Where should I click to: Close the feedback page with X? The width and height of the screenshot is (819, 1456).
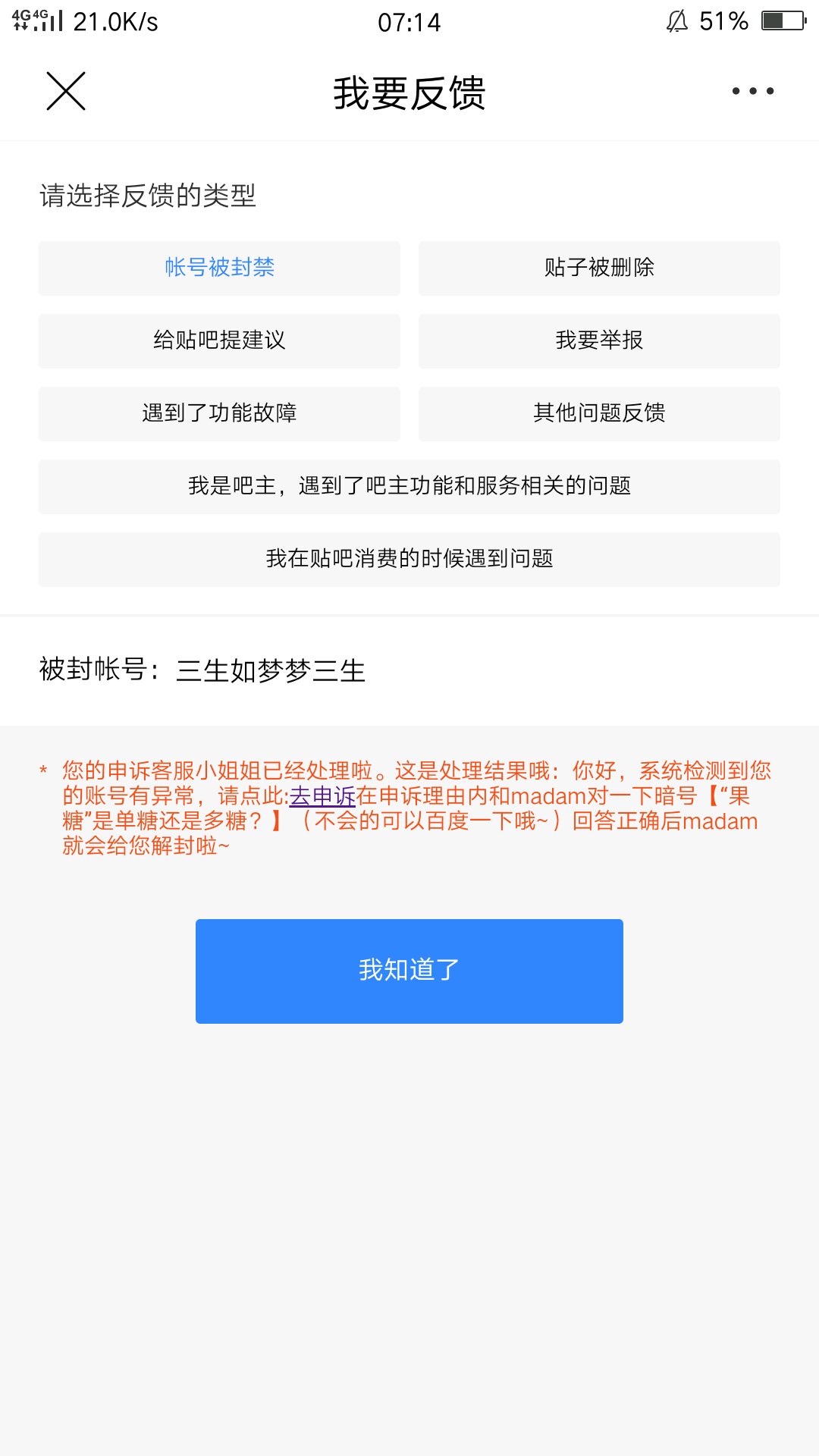tap(66, 91)
